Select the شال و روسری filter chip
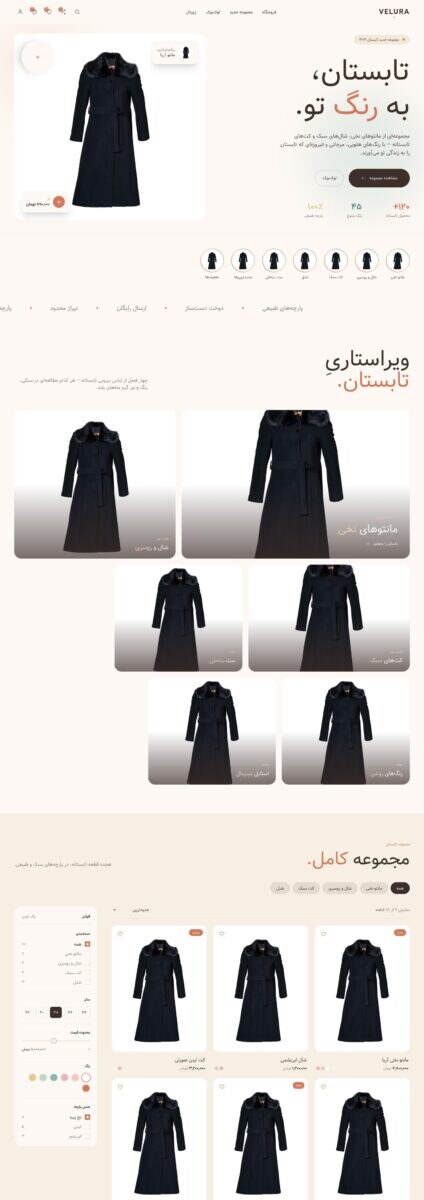This screenshot has height=1200, width=424. tap(336, 888)
